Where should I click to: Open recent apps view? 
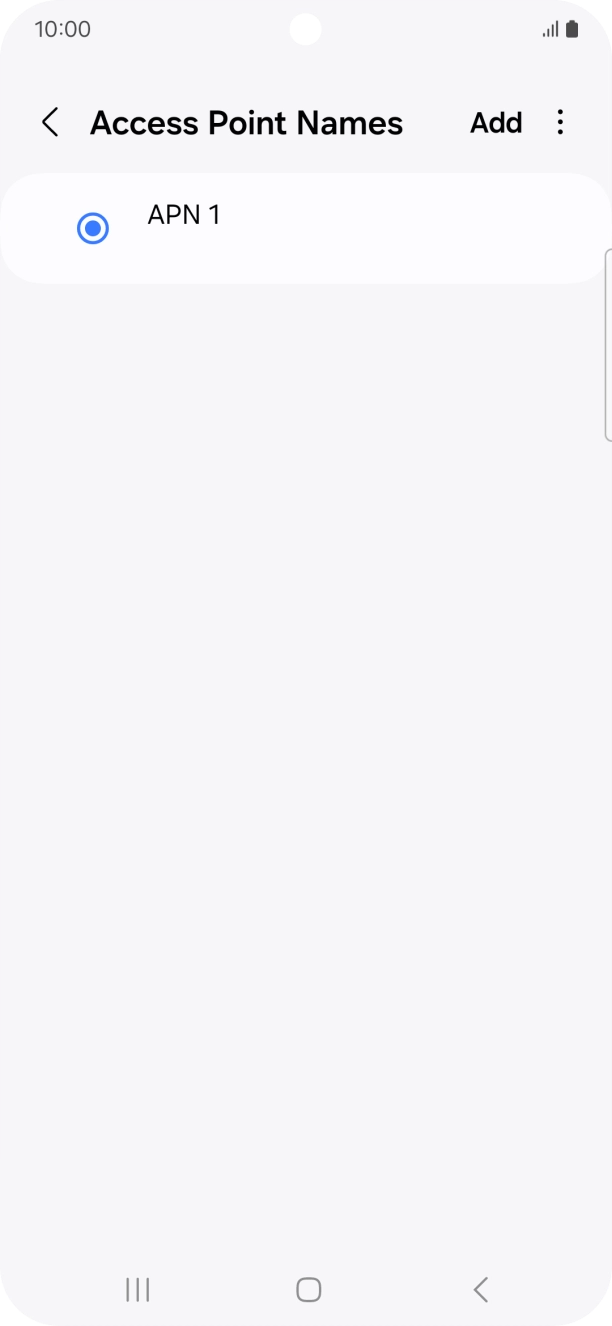tap(138, 1289)
